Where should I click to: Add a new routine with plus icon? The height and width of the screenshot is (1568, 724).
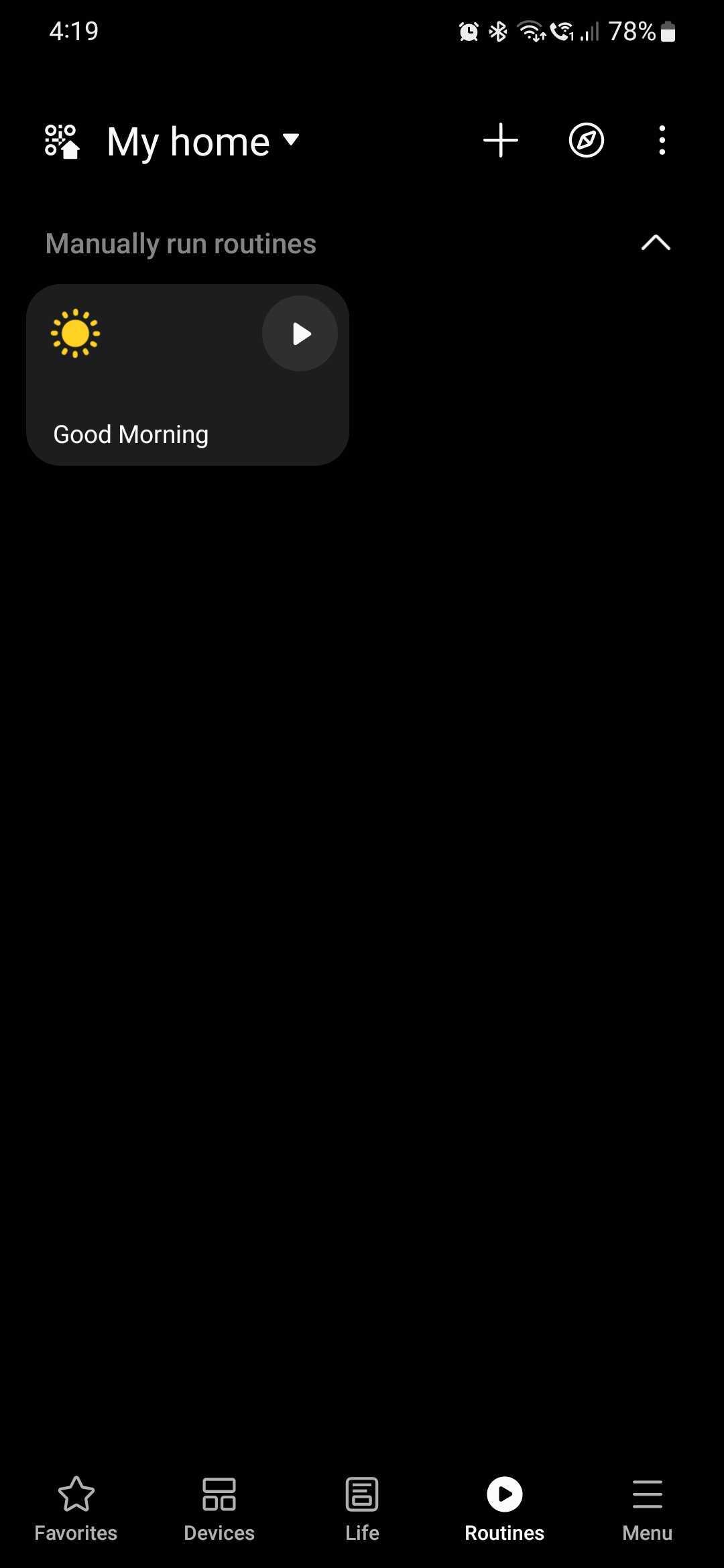click(x=501, y=141)
